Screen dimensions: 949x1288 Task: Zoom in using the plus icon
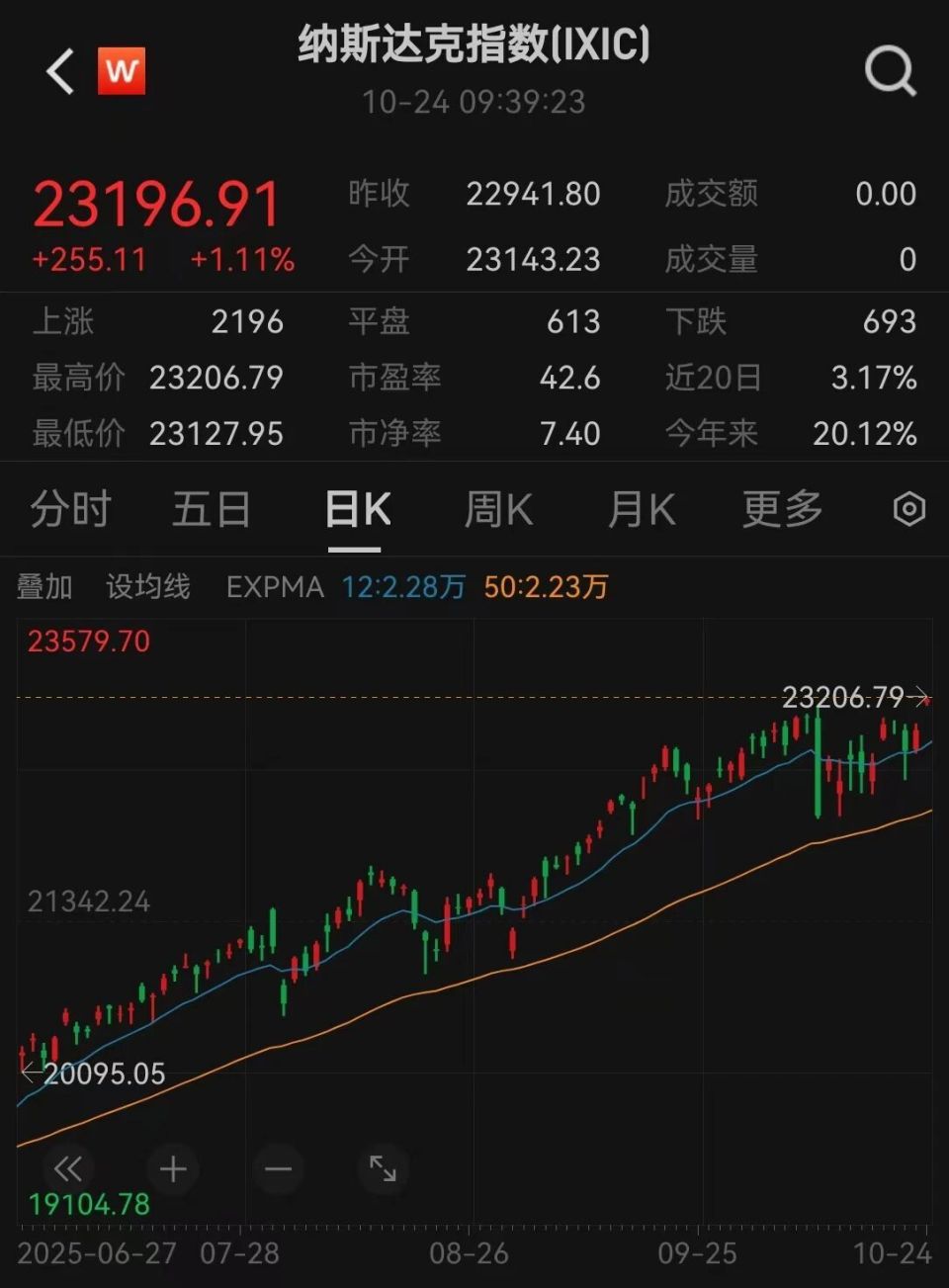[x=173, y=1169]
